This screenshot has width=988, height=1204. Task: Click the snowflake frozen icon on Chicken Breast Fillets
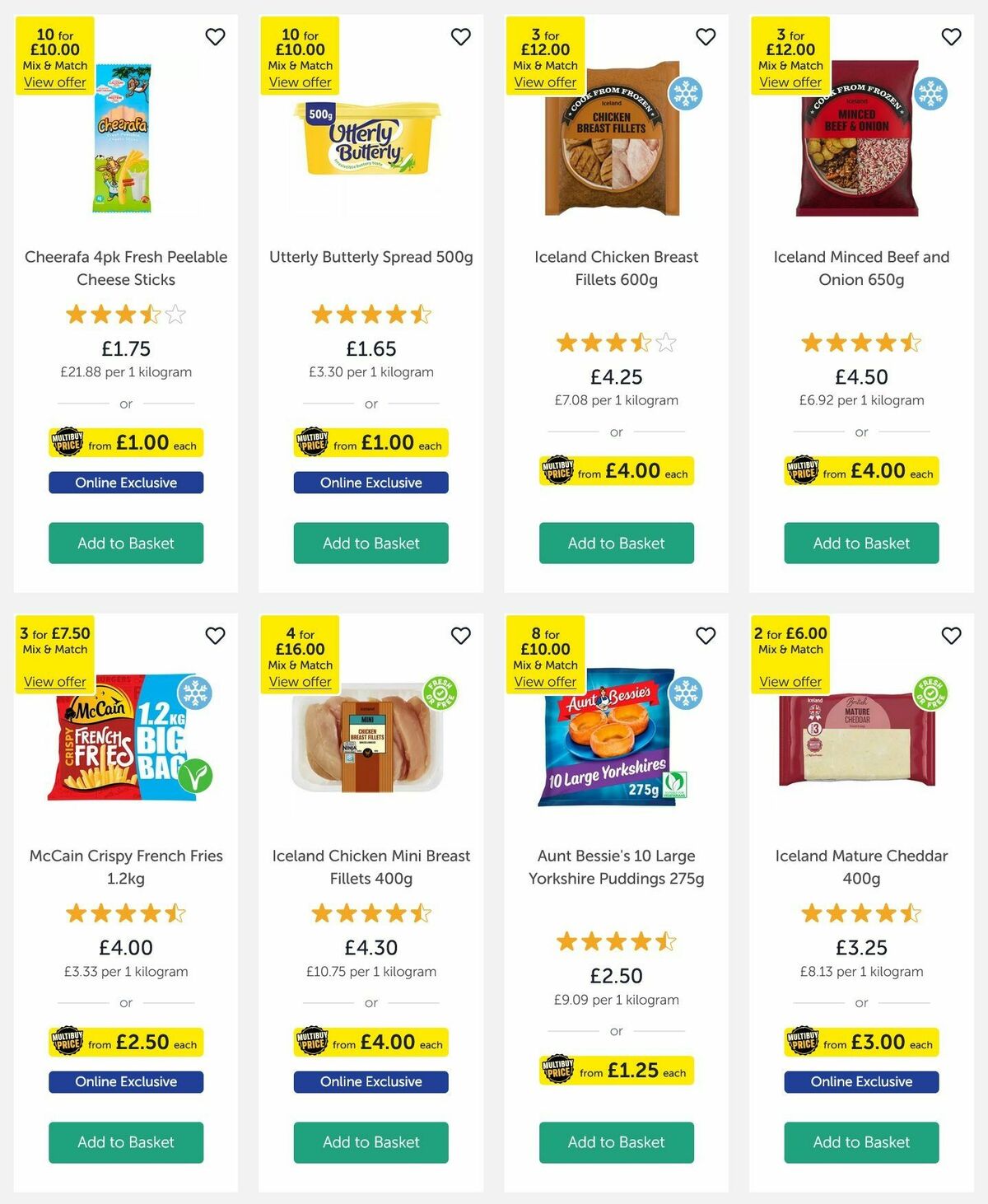point(686,95)
